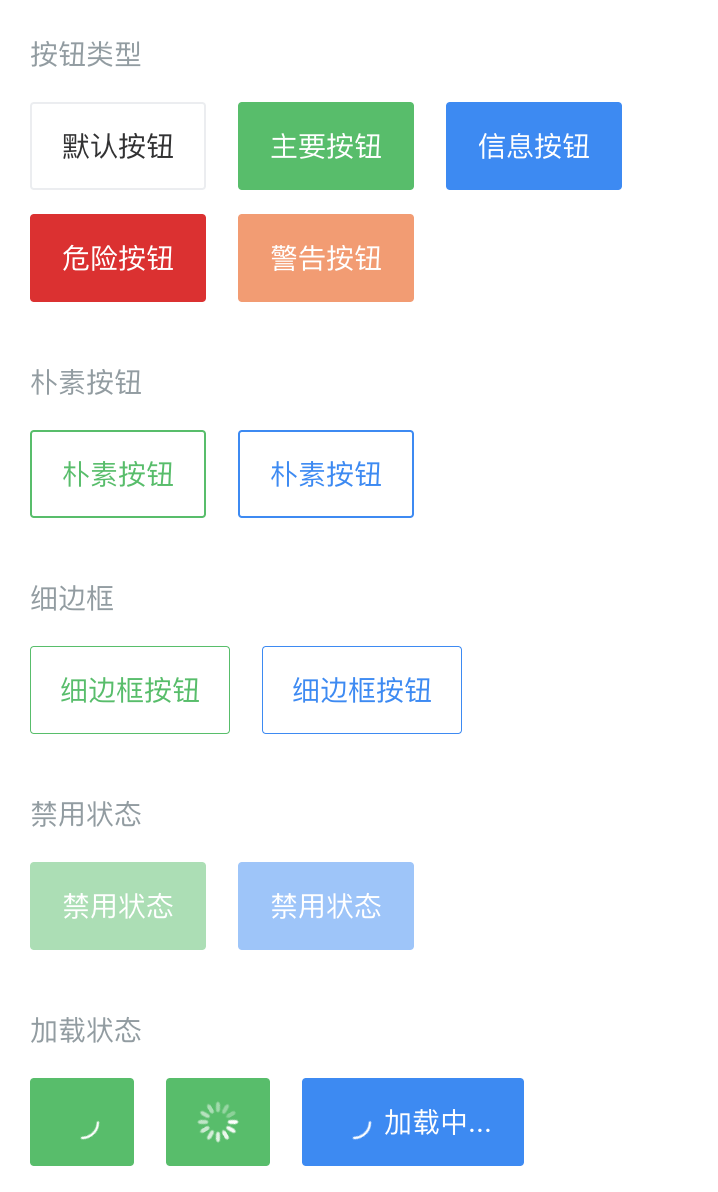Select the green 主要按钮 button
Image resolution: width=718 pixels, height=1192 pixels.
(x=326, y=146)
